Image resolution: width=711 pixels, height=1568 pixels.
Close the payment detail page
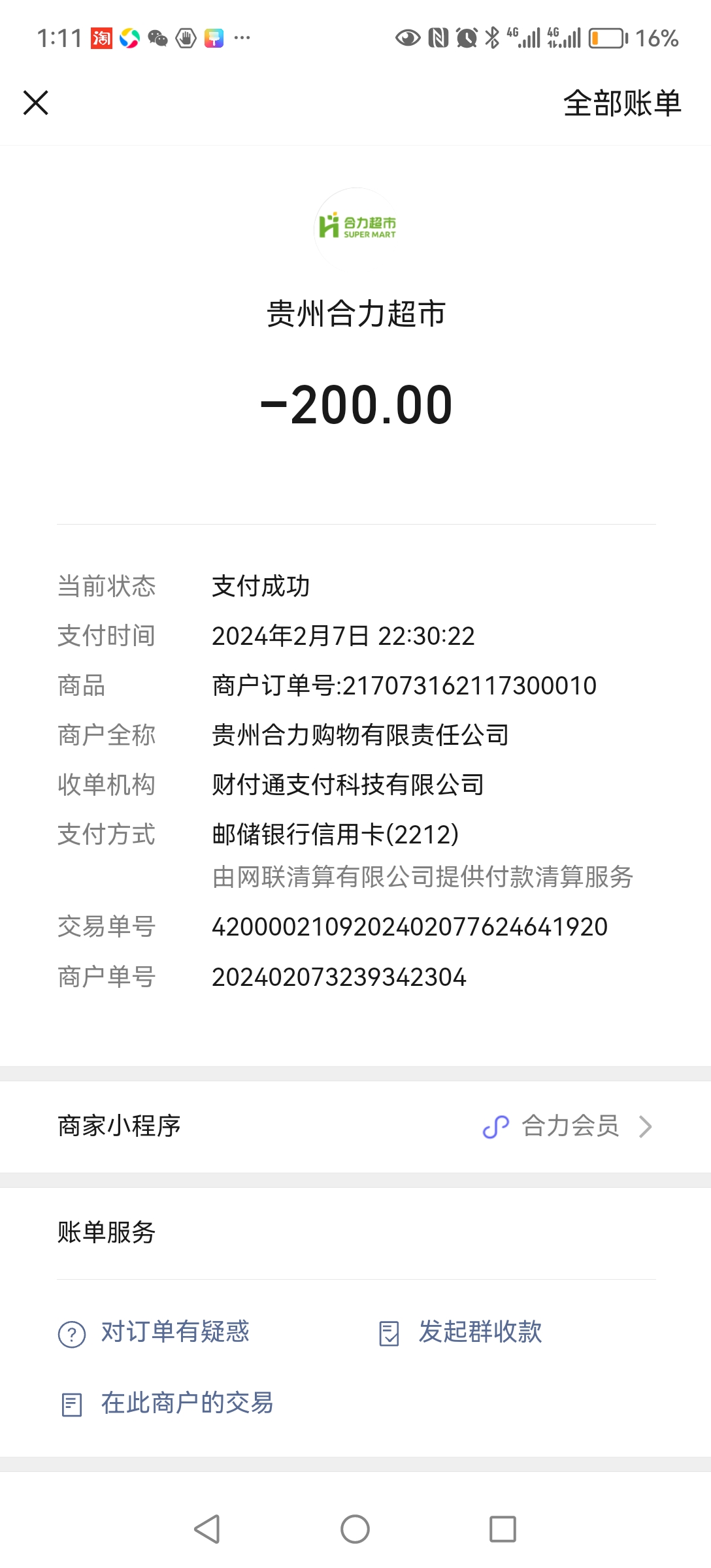tap(36, 103)
